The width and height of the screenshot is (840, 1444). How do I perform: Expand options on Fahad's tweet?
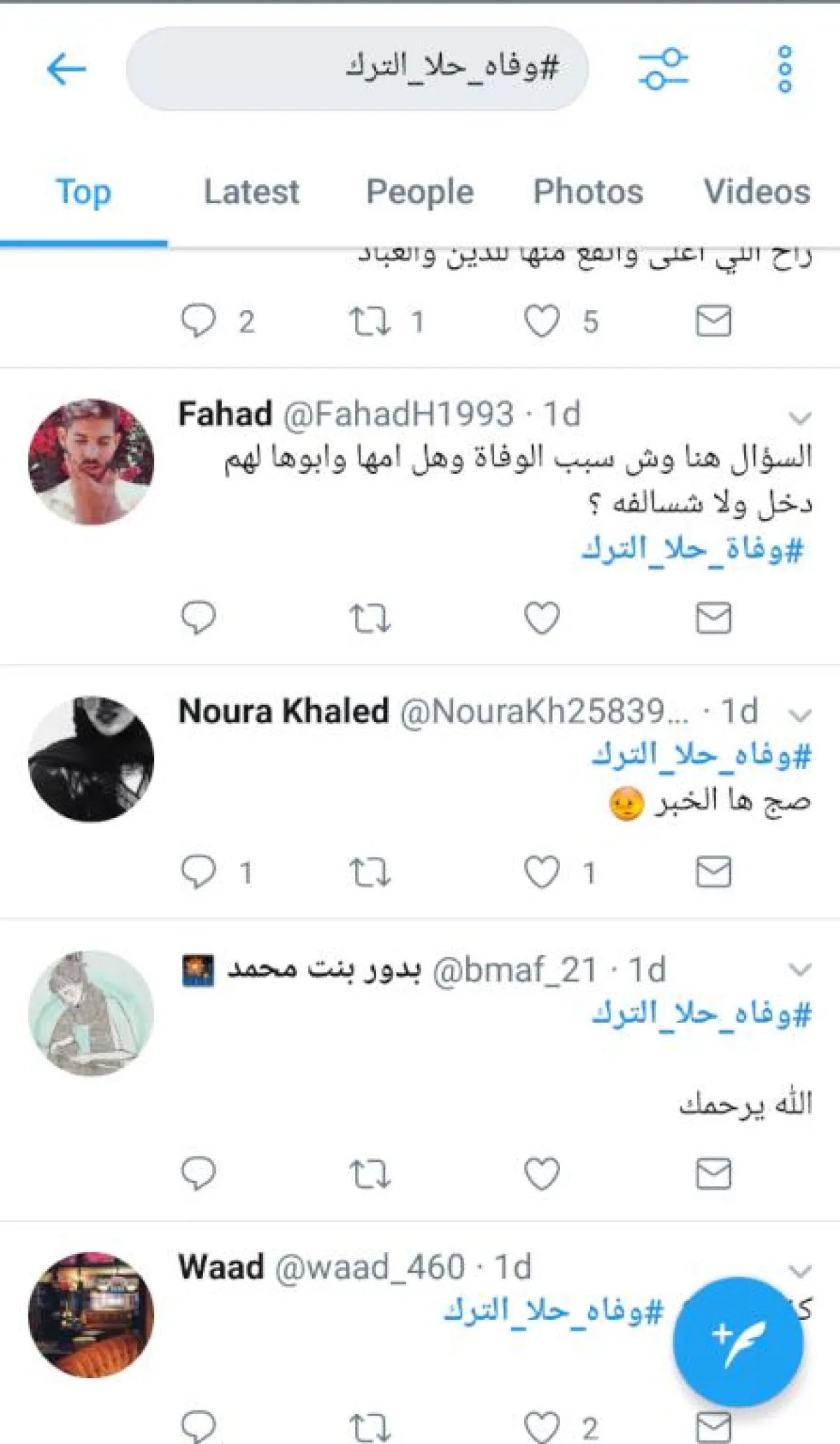point(799,418)
